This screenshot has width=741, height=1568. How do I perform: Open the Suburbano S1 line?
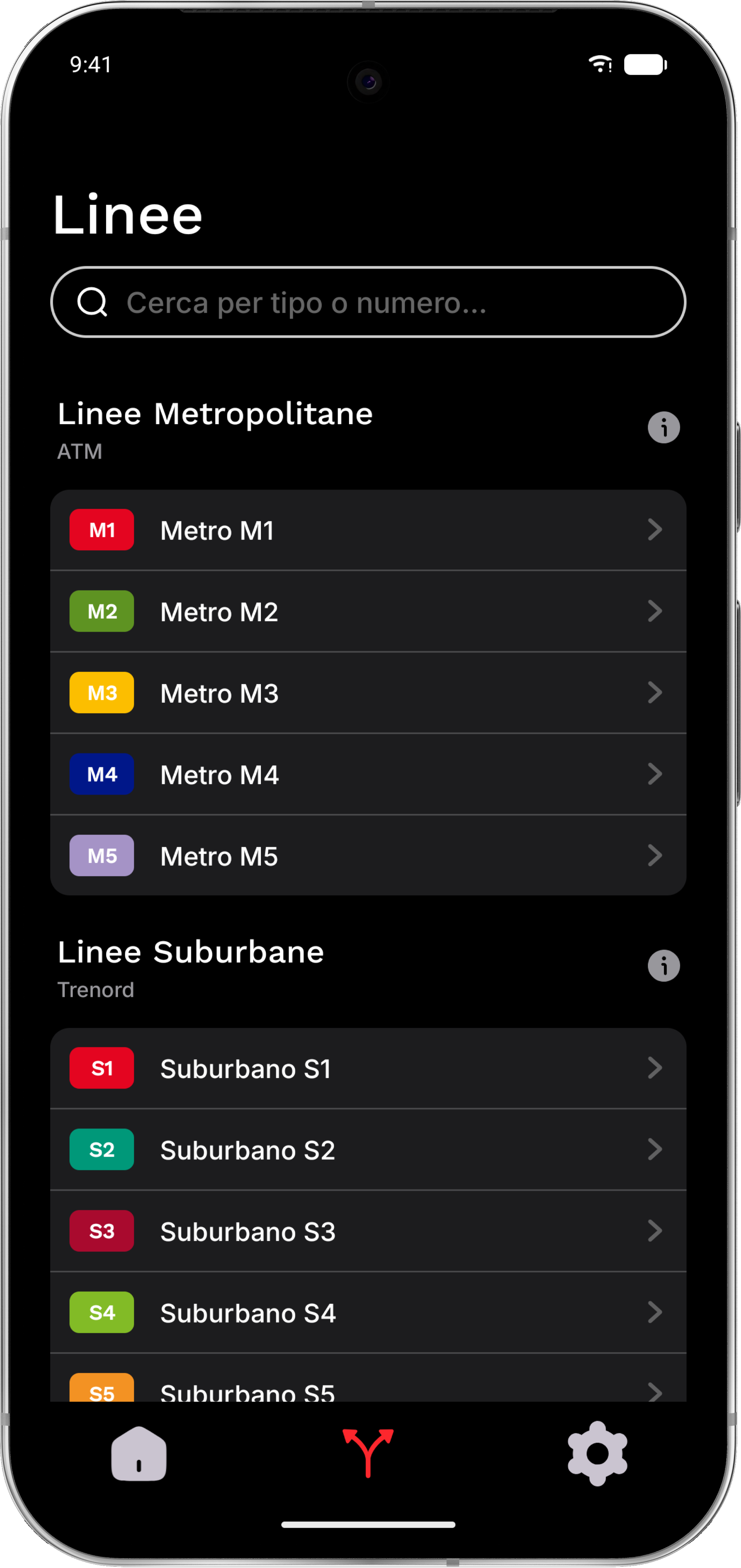pos(367,1068)
